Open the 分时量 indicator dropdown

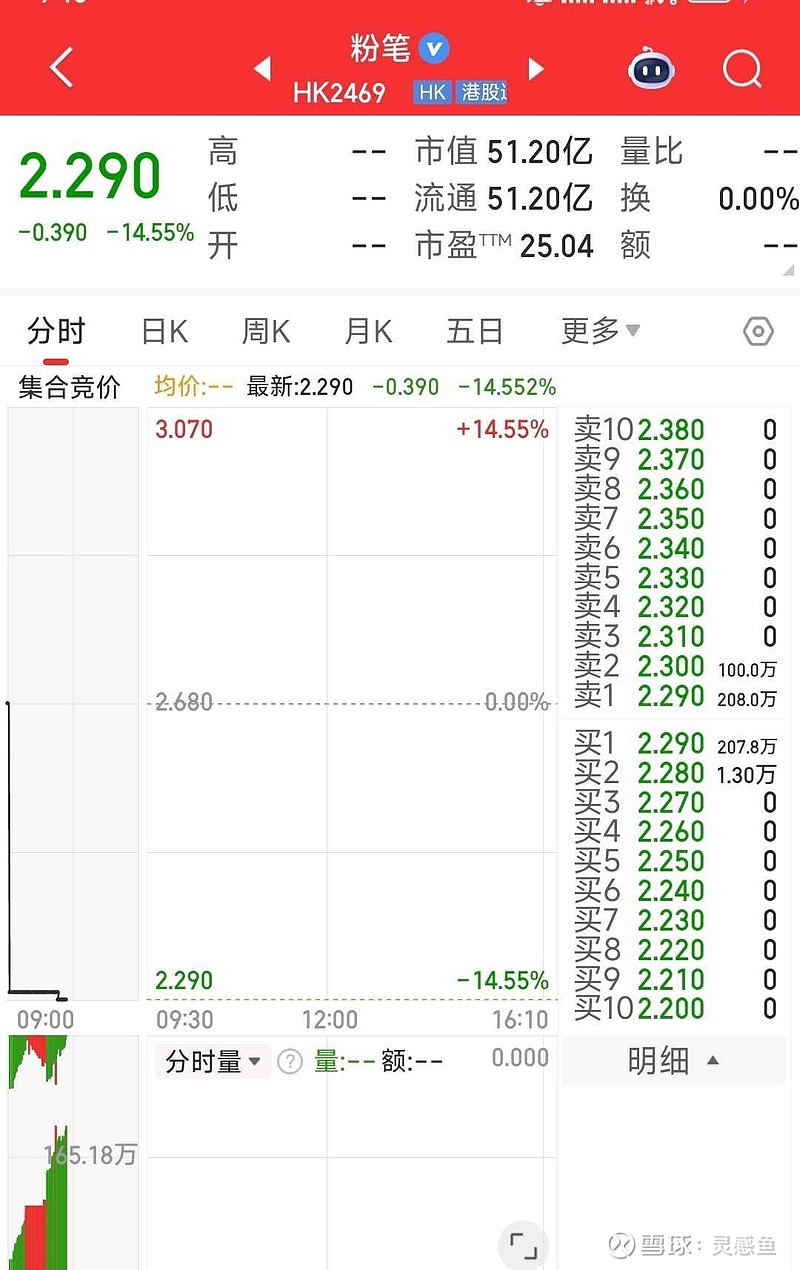[x=213, y=1061]
